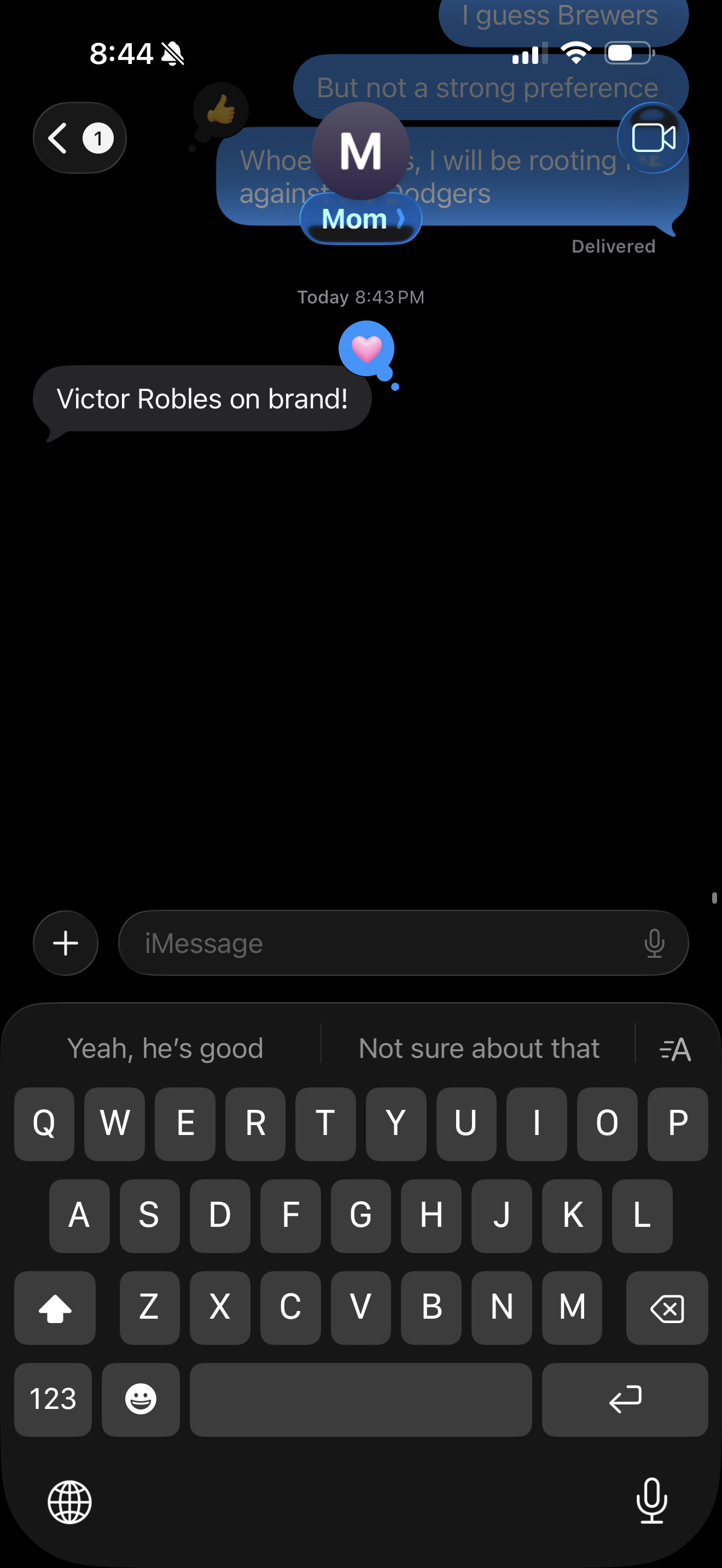This screenshot has width=722, height=1568.
Task: Start a FaceTime video call
Action: [653, 138]
